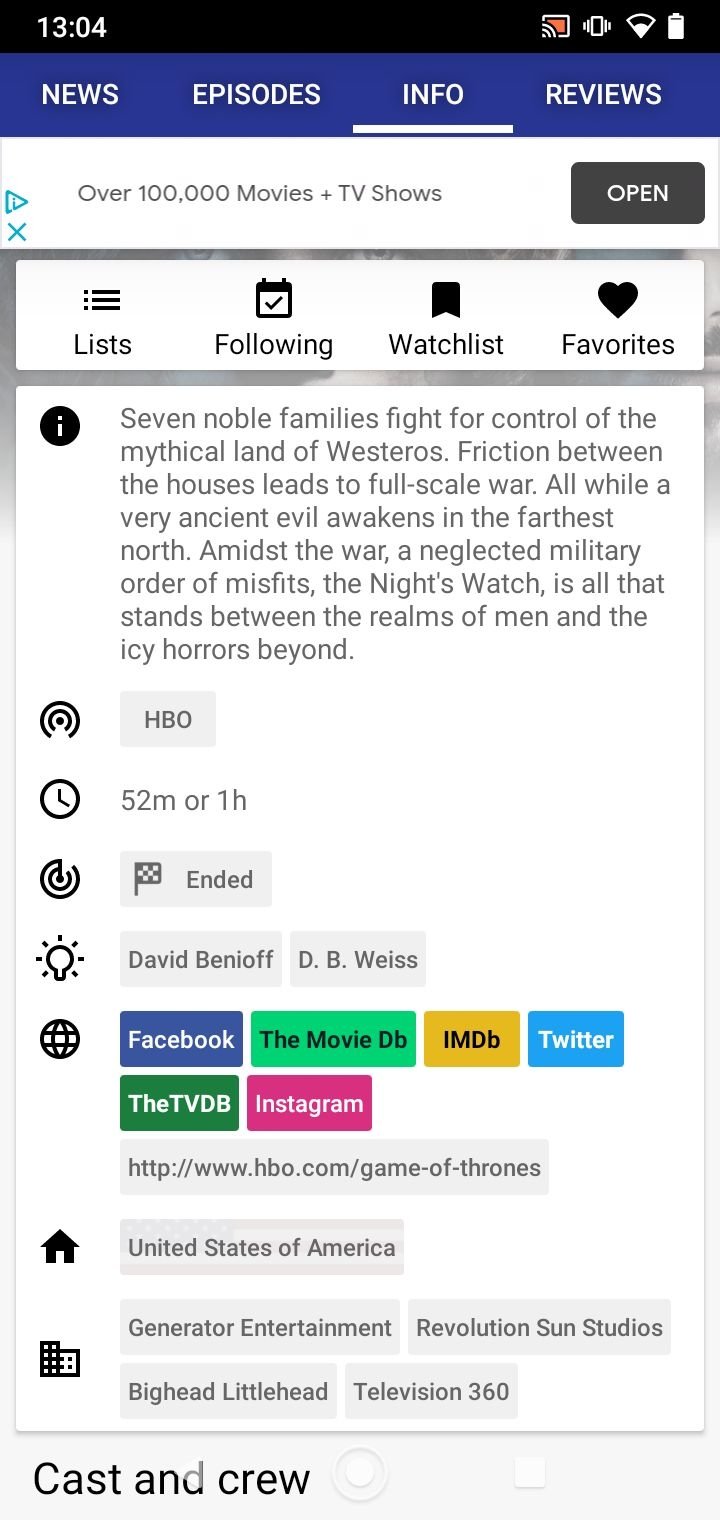The image size is (720, 1520).
Task: Open the Facebook link
Action: [x=181, y=1039]
